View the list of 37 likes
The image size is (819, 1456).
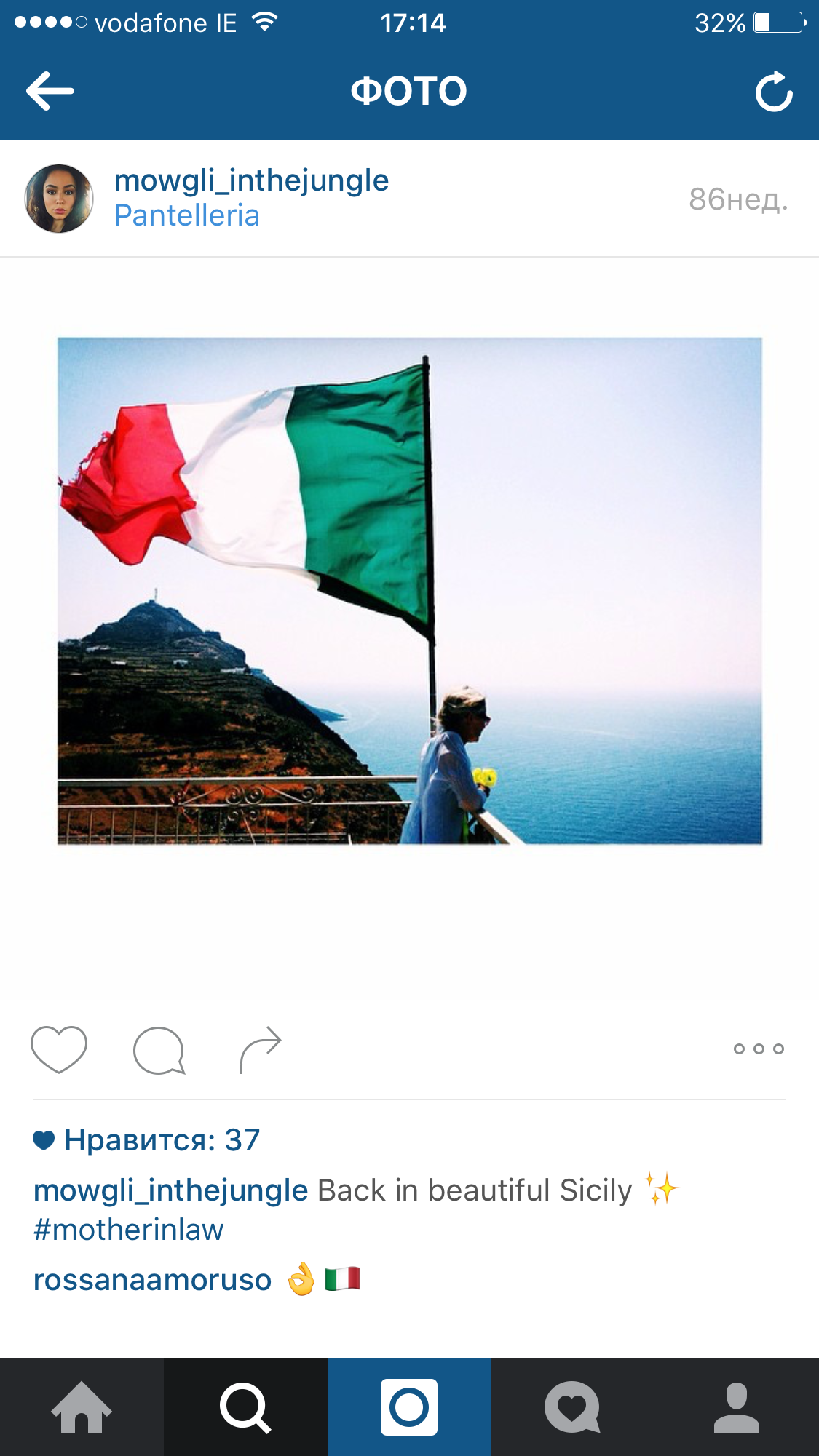(161, 1139)
